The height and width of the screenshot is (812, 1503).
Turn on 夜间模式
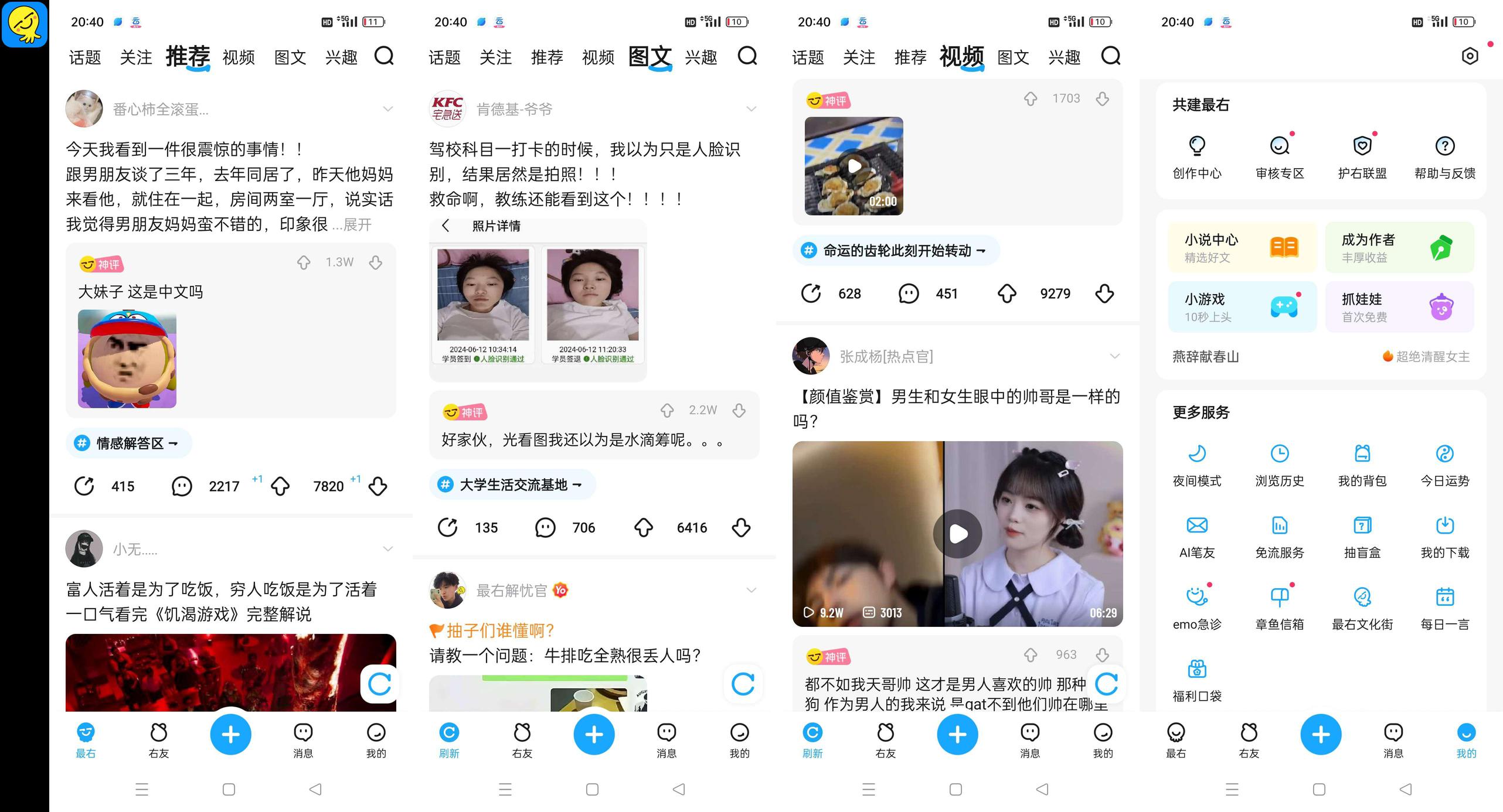(1197, 465)
